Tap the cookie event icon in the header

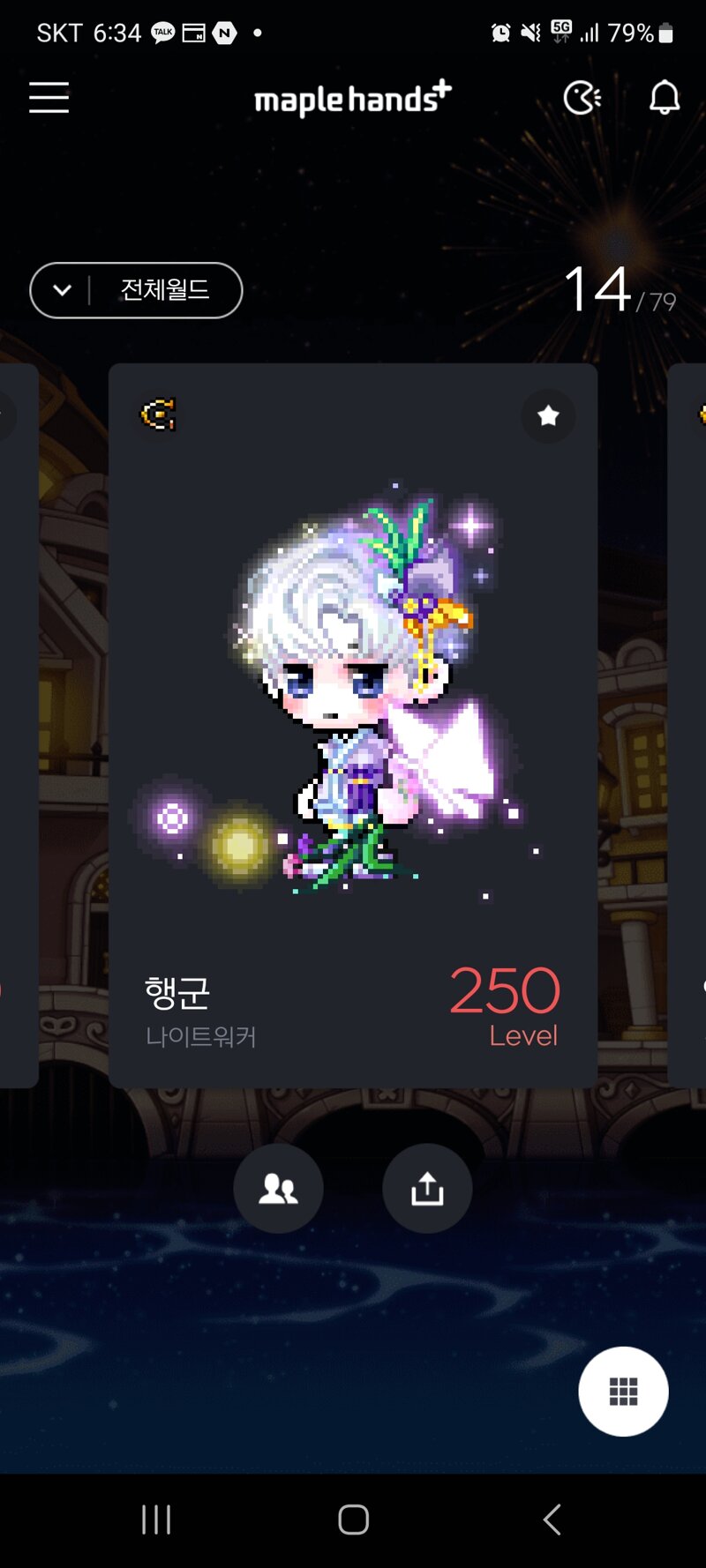[582, 97]
